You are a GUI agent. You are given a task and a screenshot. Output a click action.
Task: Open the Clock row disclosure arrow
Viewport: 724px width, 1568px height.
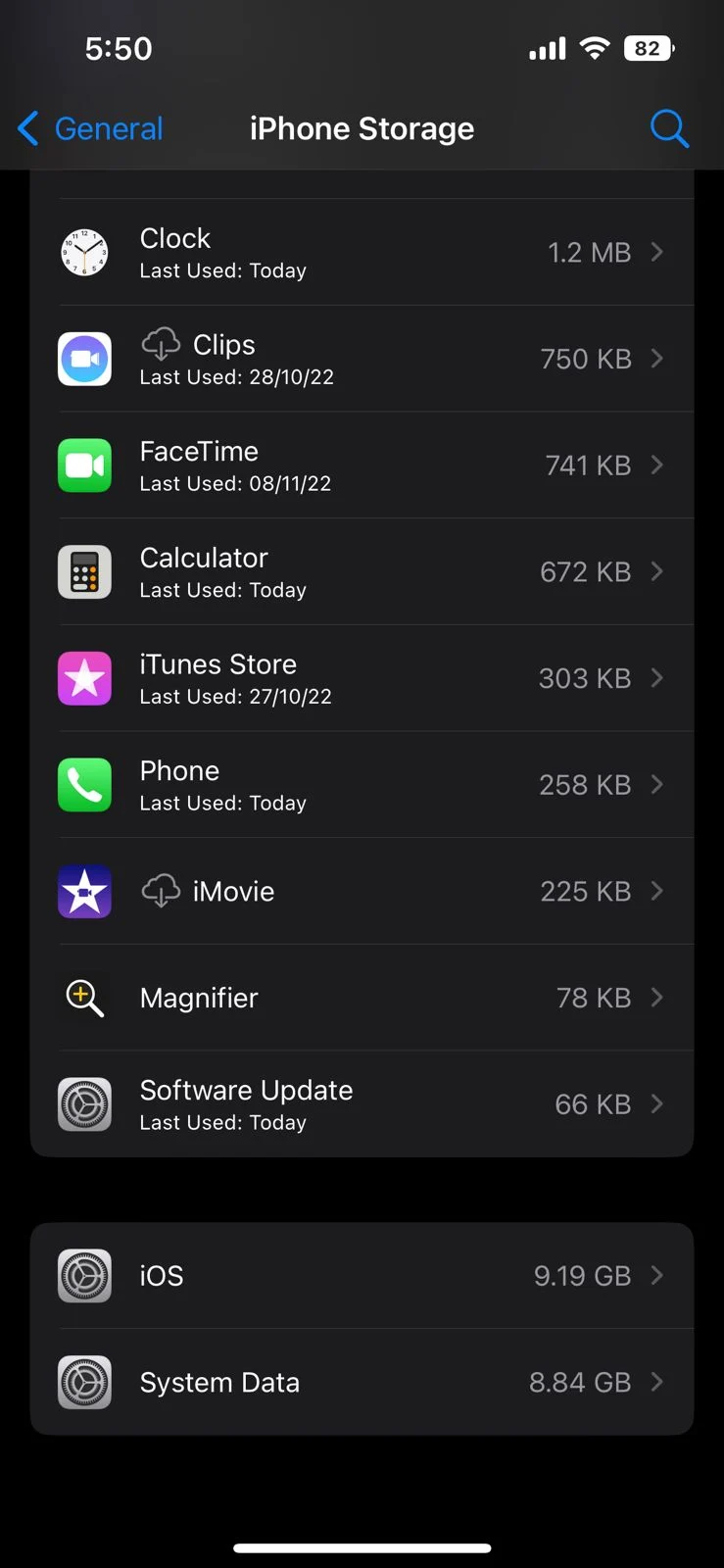[658, 252]
